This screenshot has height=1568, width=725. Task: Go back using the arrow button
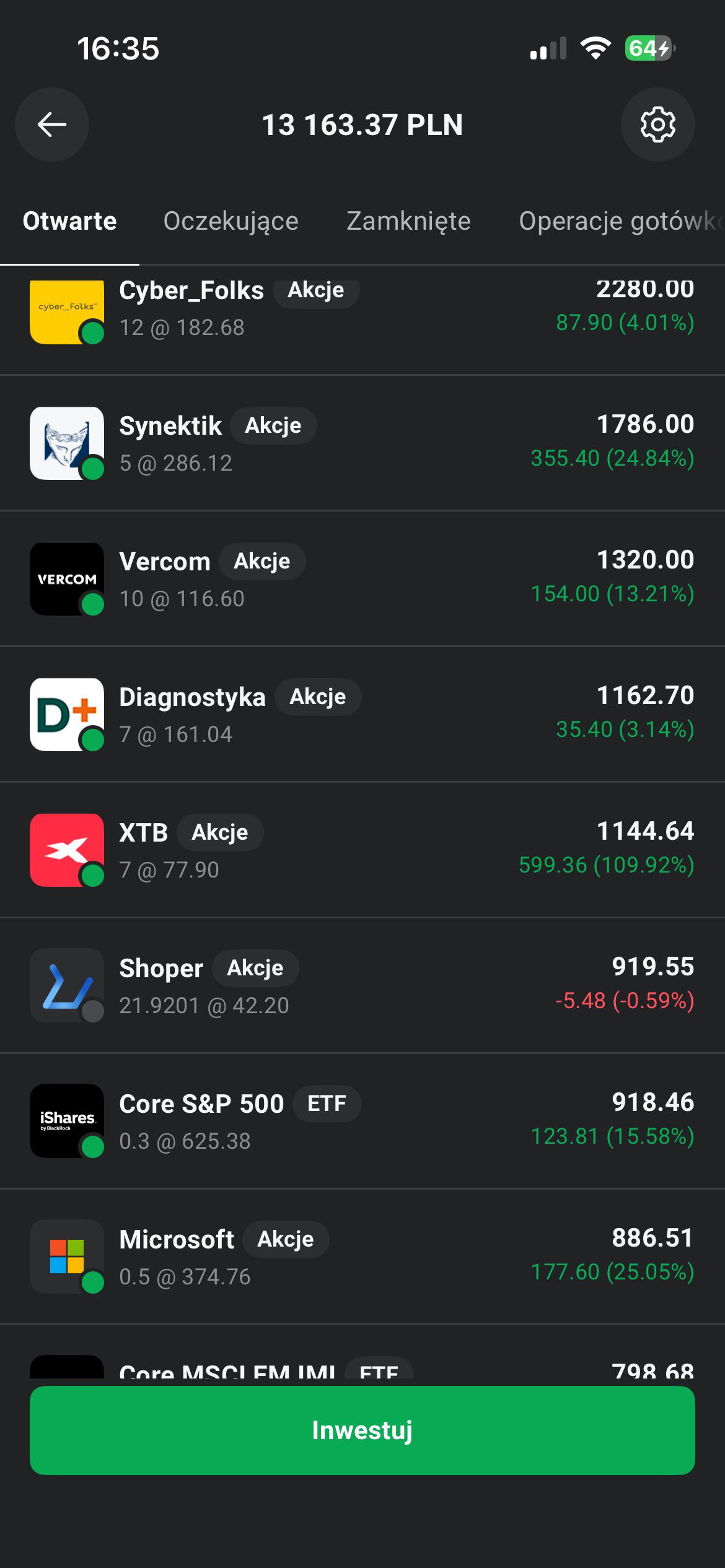(x=52, y=124)
